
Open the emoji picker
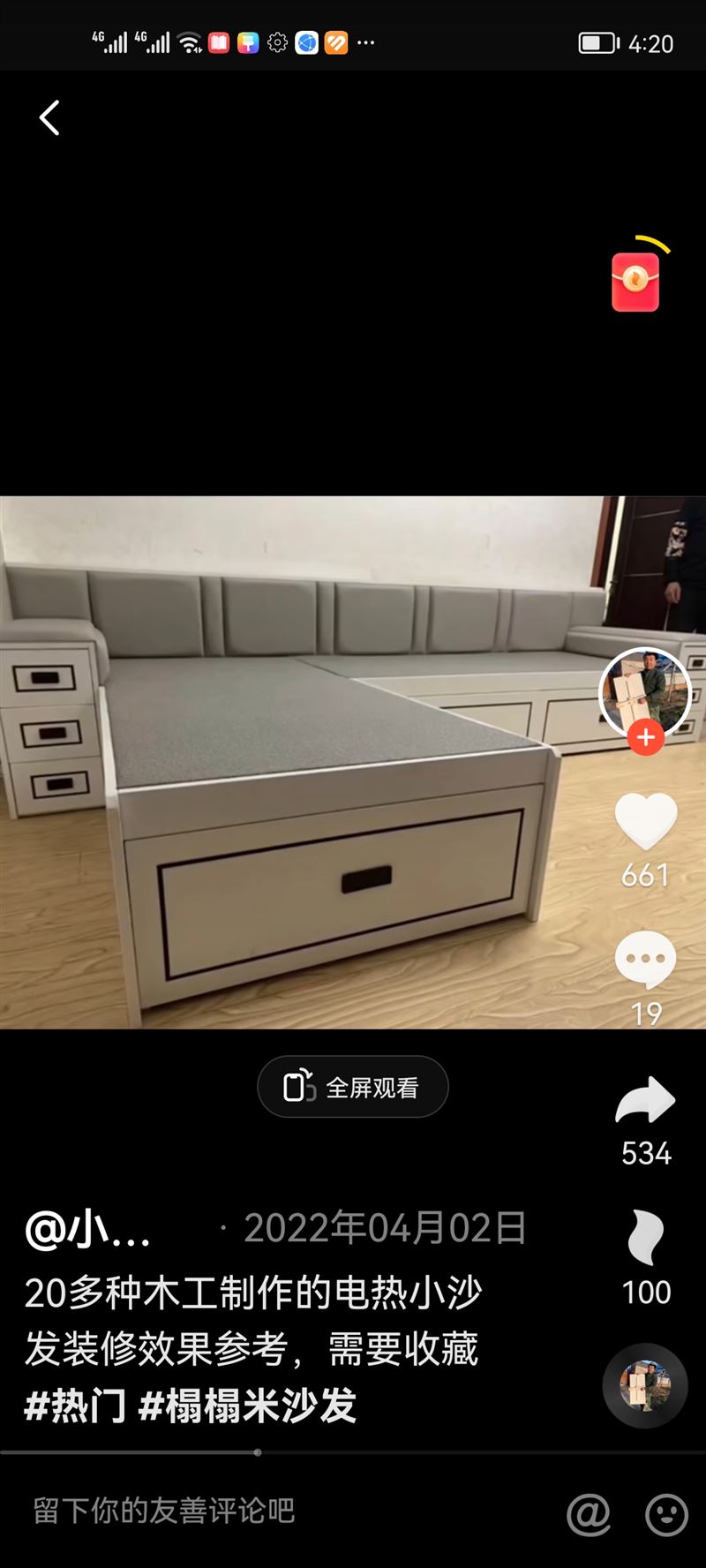(x=666, y=1515)
